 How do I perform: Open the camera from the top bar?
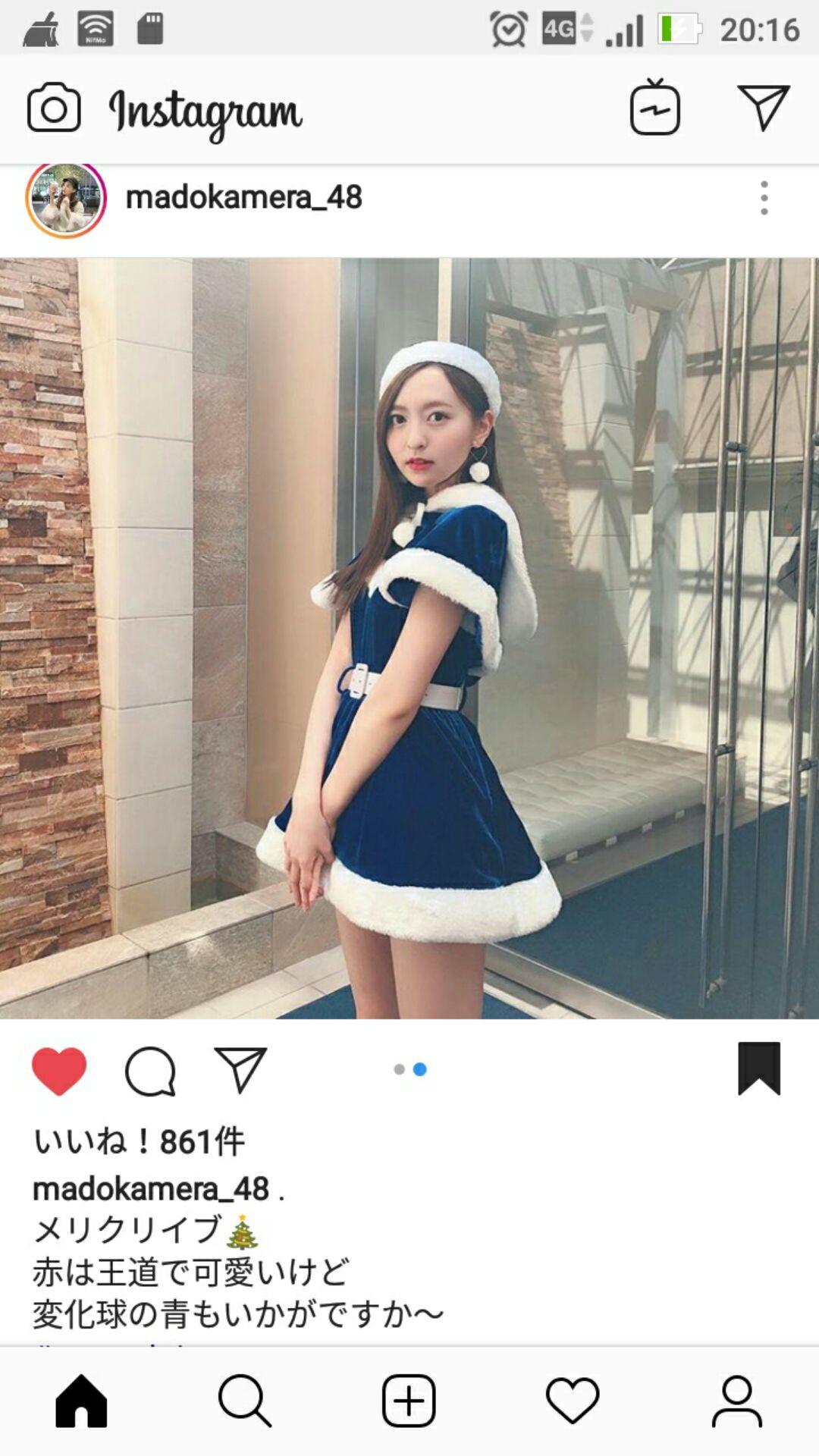click(54, 108)
